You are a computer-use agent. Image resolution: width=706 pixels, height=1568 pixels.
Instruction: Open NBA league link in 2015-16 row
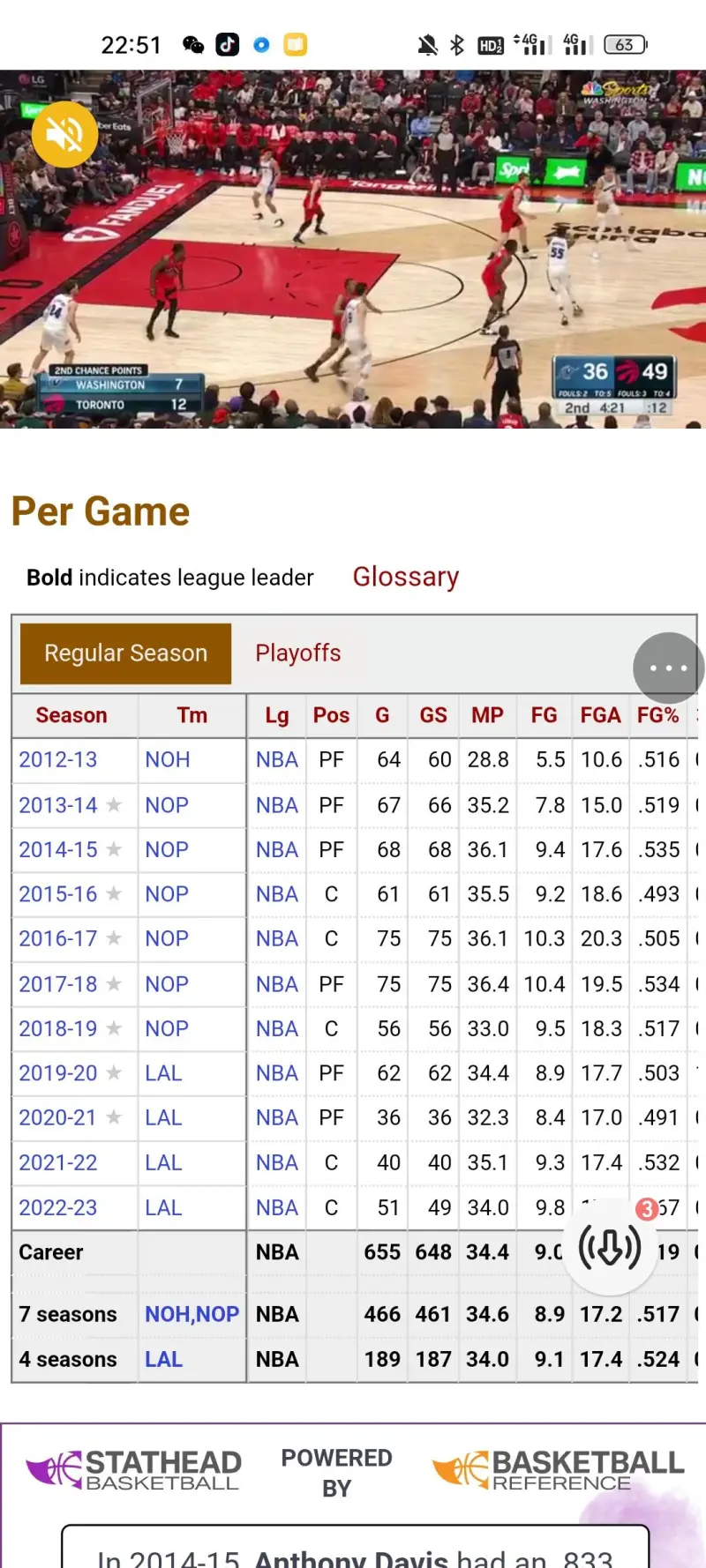(x=277, y=894)
